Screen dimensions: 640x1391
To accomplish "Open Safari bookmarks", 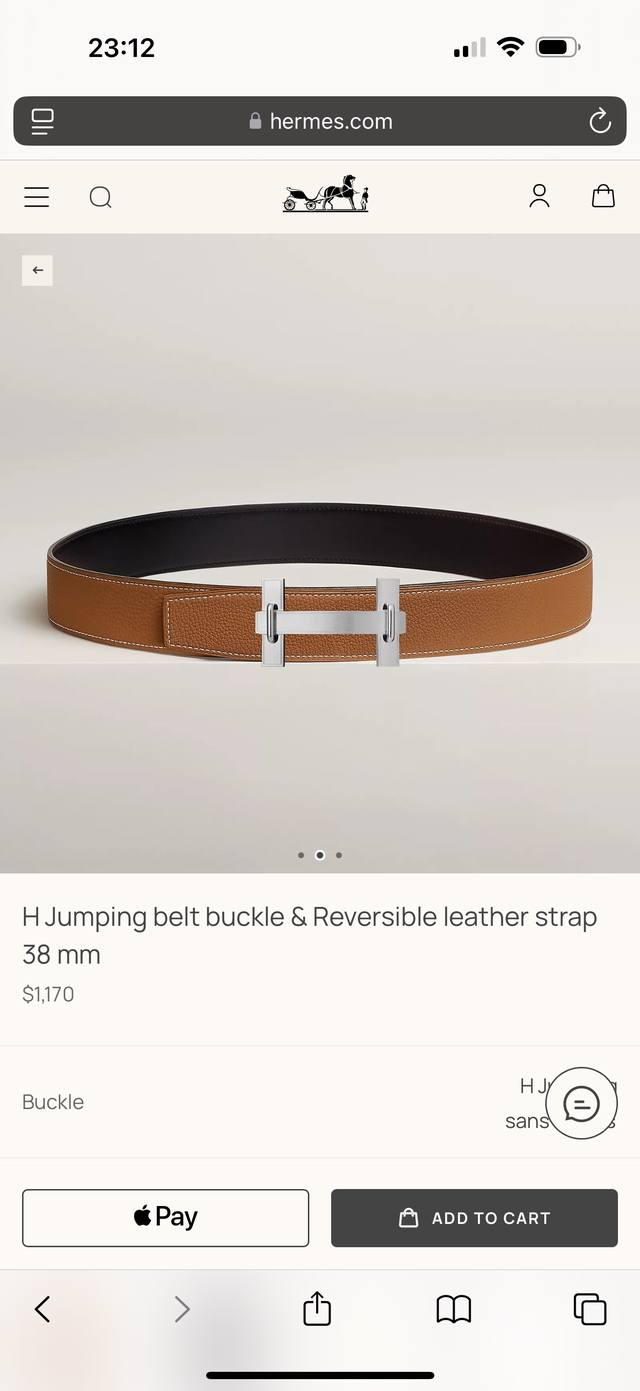I will [x=454, y=1308].
